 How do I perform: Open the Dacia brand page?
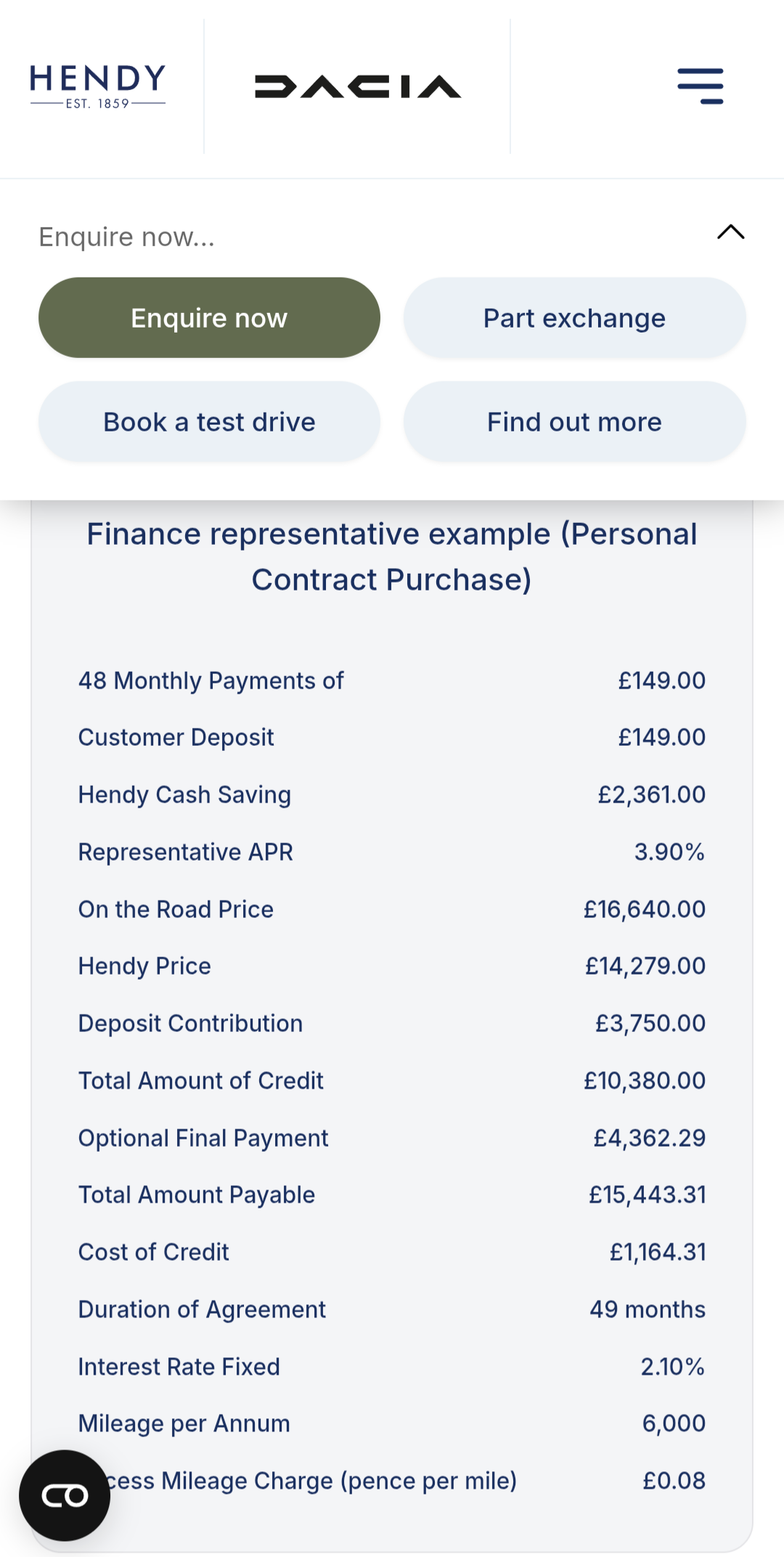tap(357, 86)
